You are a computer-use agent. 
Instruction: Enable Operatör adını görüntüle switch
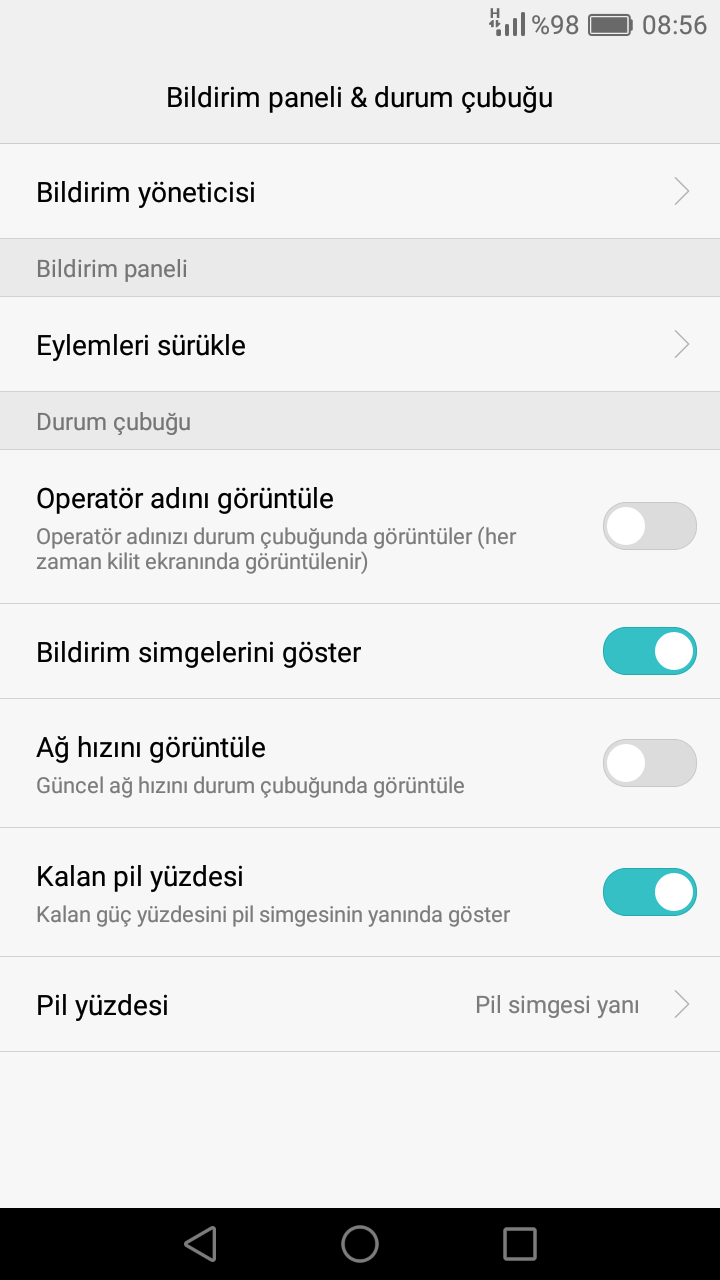649,526
